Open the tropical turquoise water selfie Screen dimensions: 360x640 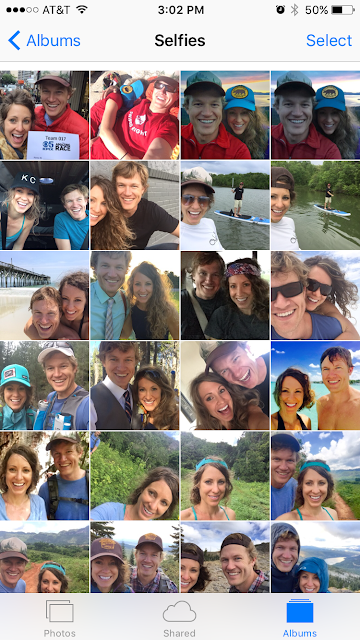(x=316, y=385)
